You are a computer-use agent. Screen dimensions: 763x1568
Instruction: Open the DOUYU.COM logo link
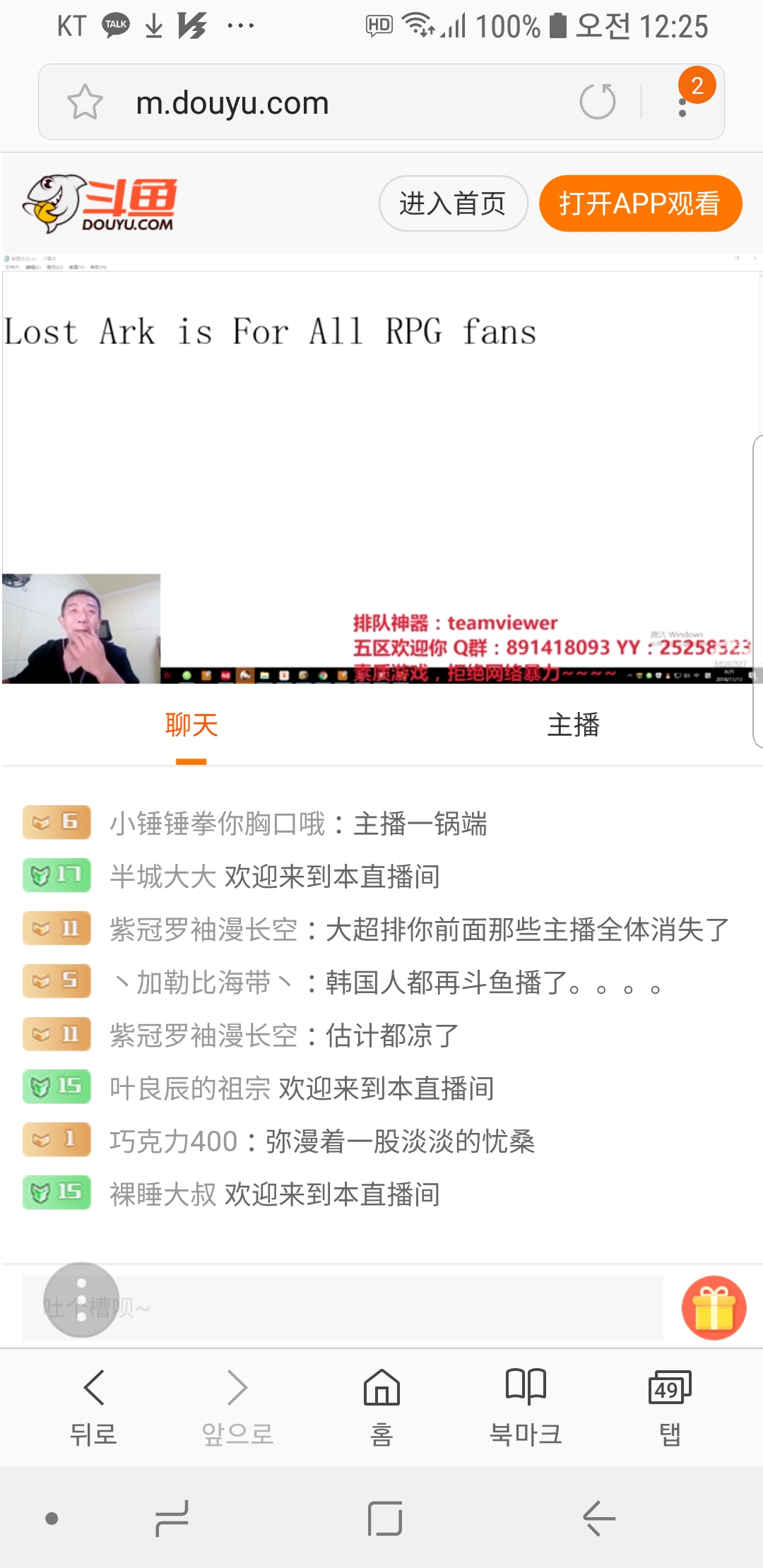pos(100,203)
